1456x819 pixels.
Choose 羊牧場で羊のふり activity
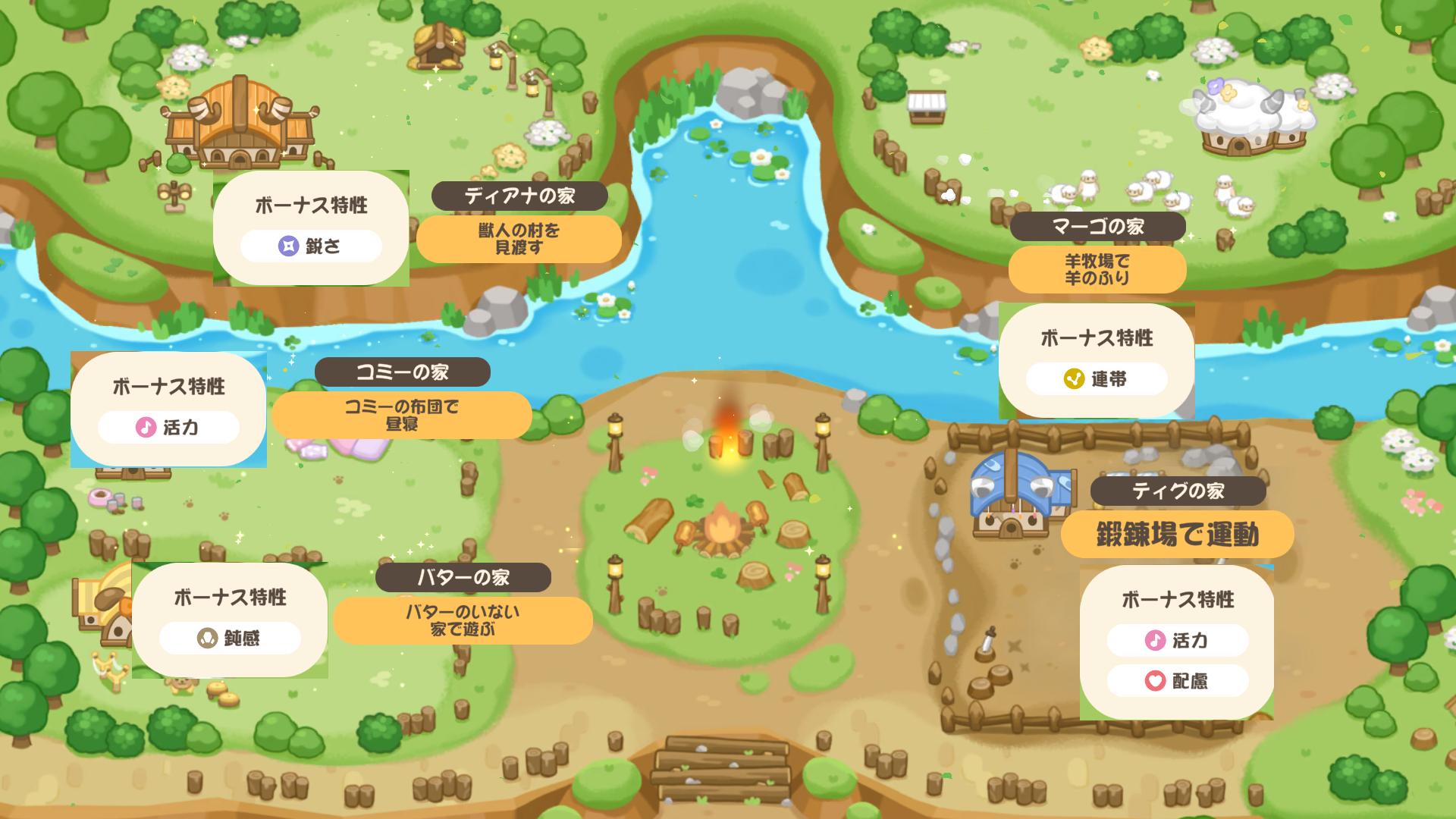pyautogui.click(x=1097, y=269)
